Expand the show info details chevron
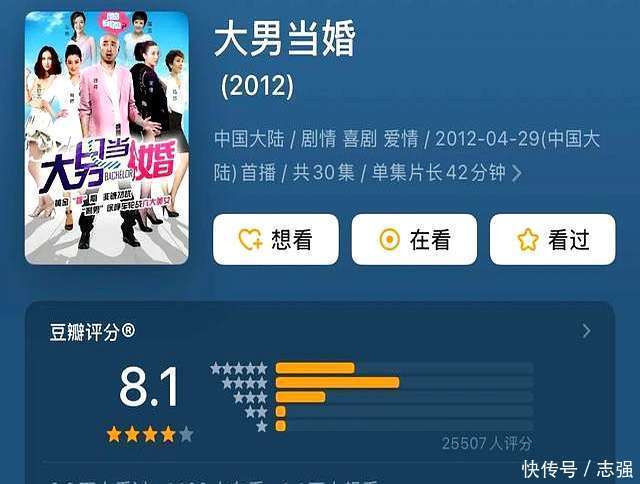The height and width of the screenshot is (484, 640). pyautogui.click(x=517, y=173)
